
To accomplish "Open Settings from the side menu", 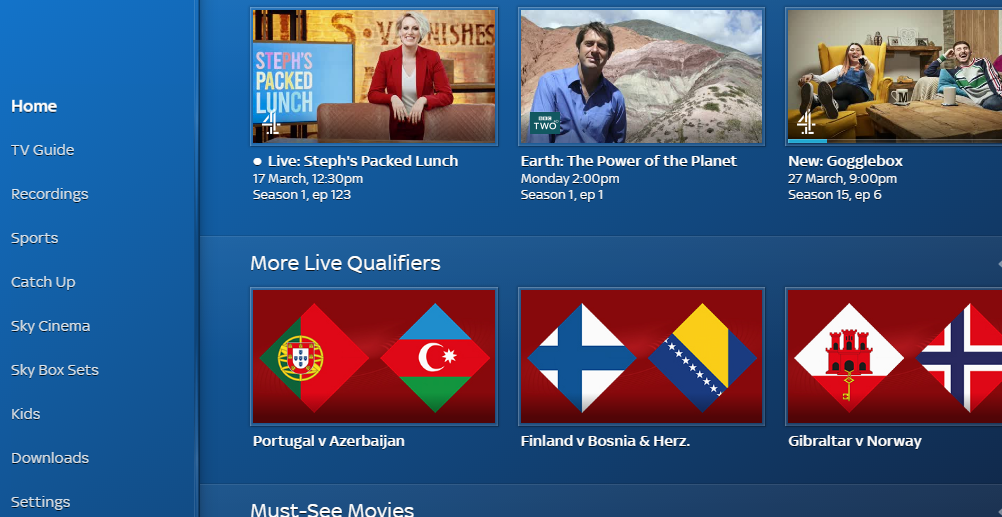I will coord(41,502).
